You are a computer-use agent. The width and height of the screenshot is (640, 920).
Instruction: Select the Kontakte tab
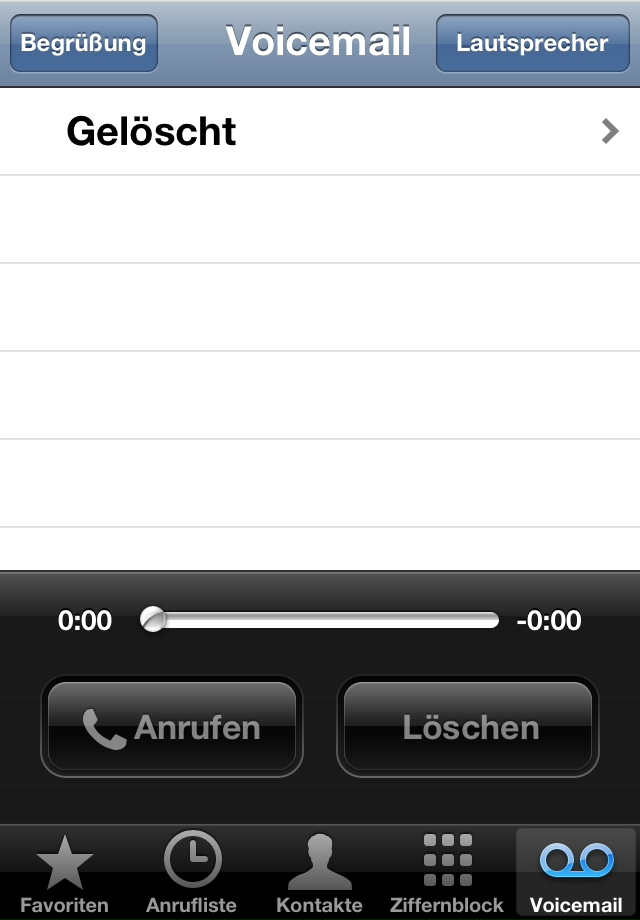tap(319, 873)
